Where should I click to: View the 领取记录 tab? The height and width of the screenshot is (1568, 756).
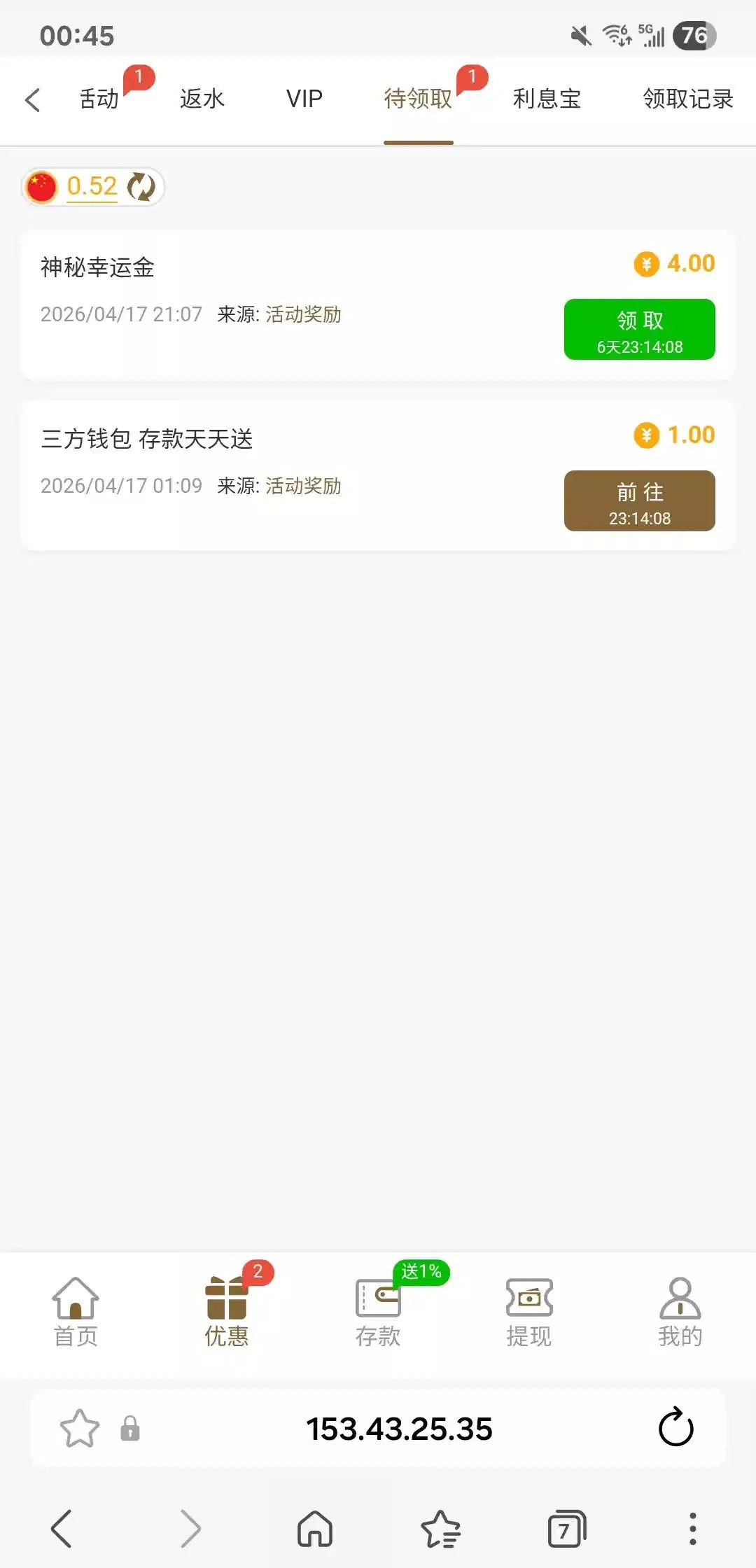point(687,99)
